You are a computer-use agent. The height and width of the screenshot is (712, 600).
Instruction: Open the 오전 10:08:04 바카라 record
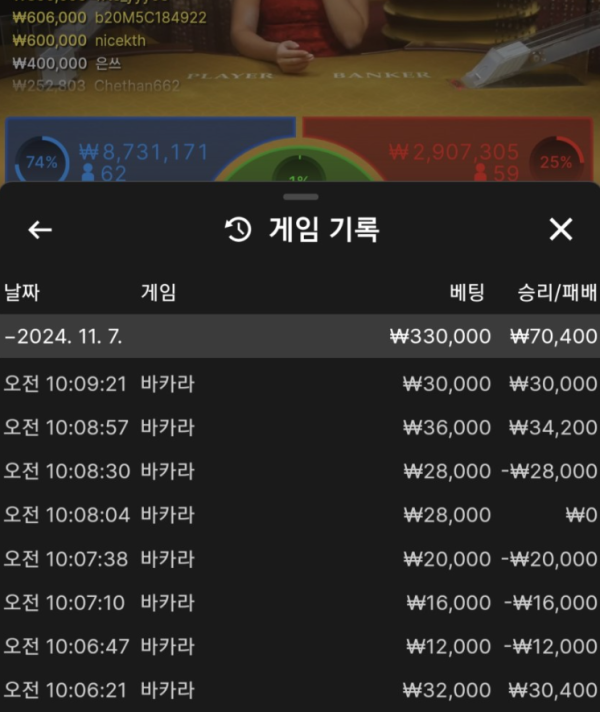click(300, 515)
